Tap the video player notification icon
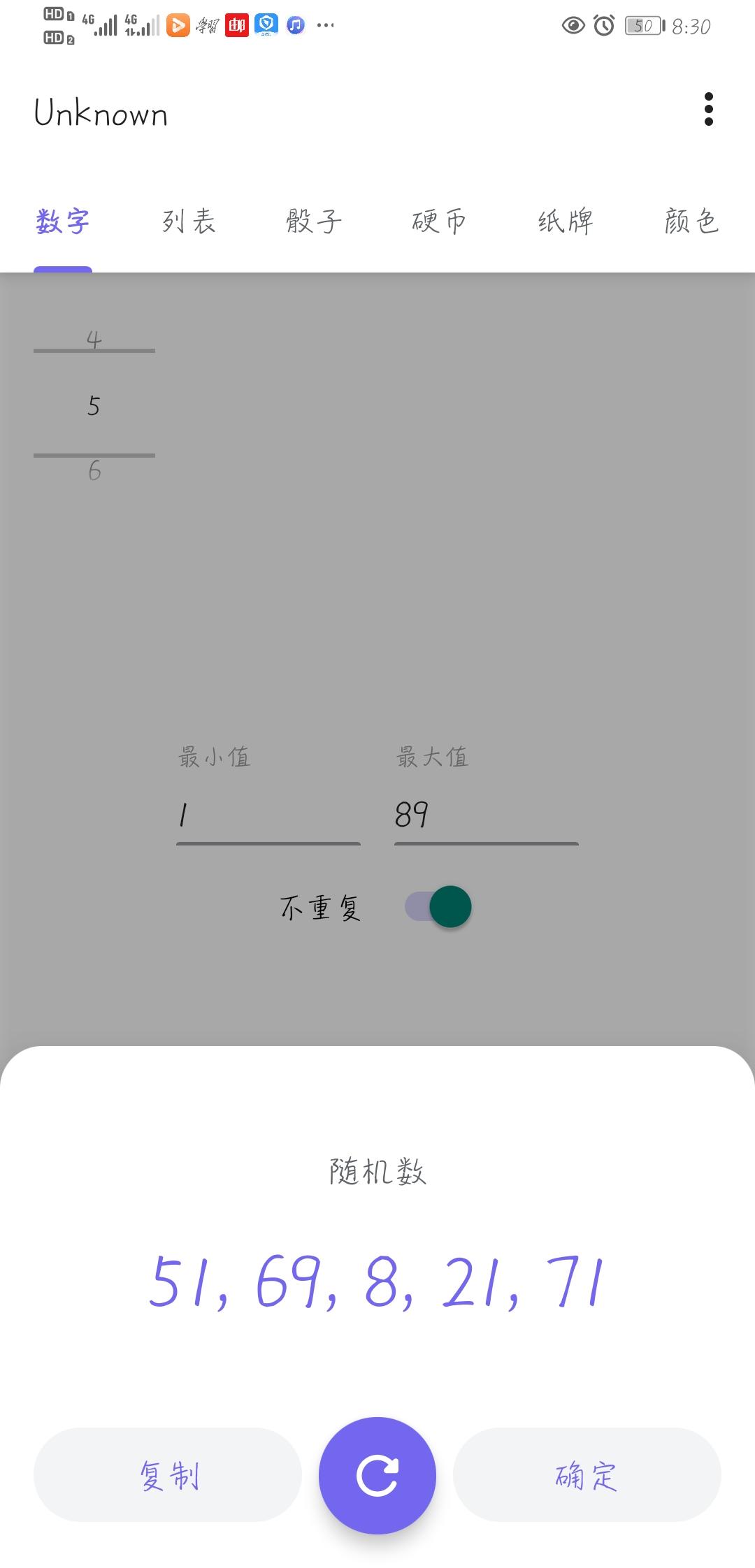Screen dimensions: 755x1568 tap(179, 24)
